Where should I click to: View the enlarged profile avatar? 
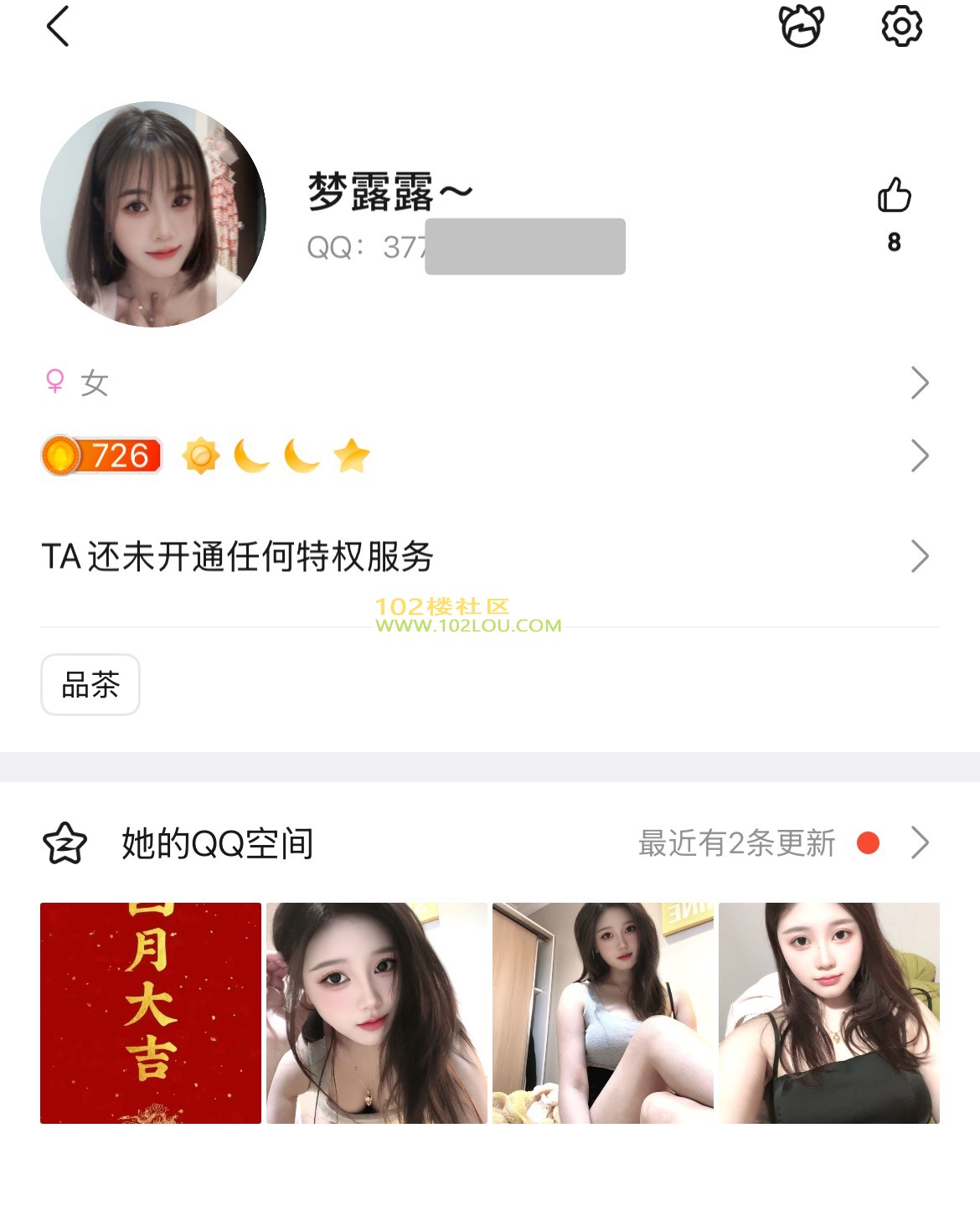[x=153, y=214]
